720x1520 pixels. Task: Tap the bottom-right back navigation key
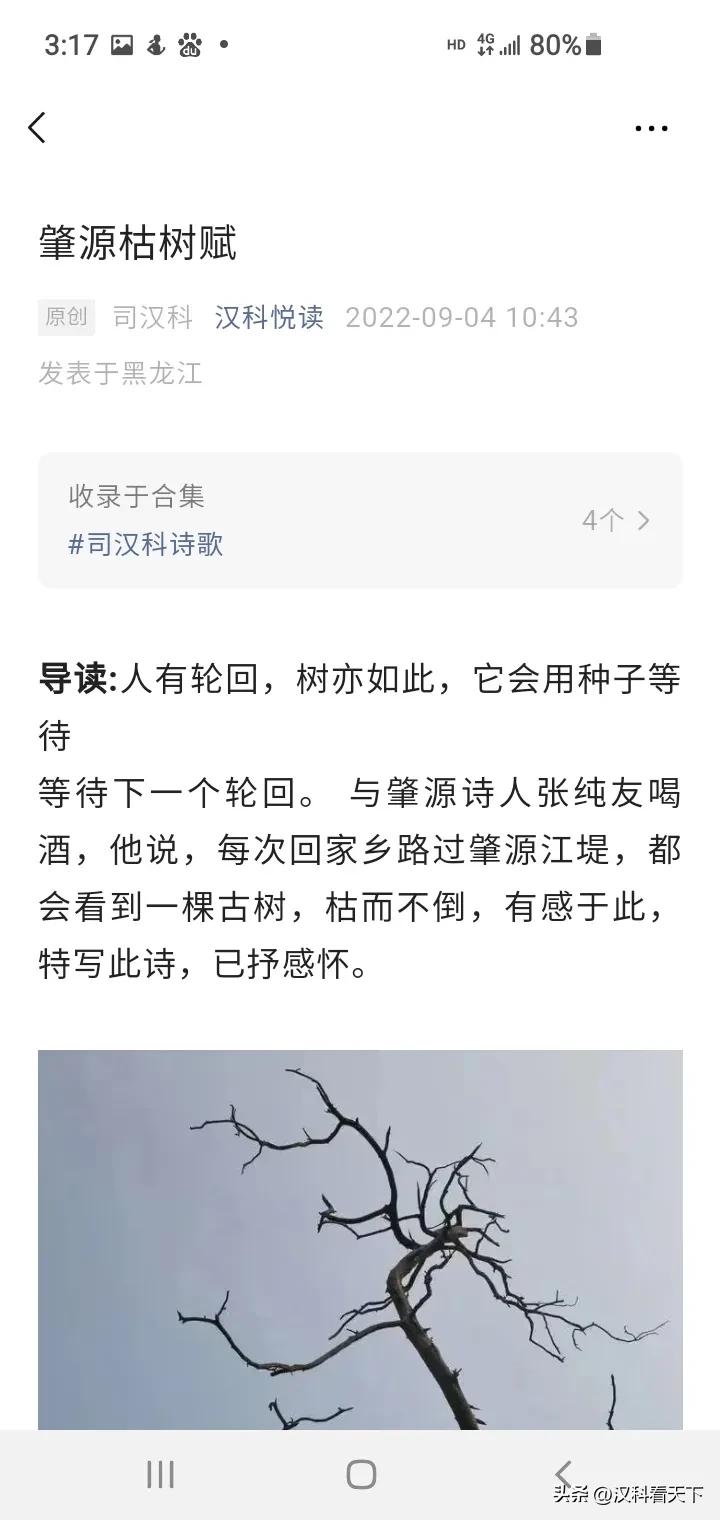(563, 1473)
